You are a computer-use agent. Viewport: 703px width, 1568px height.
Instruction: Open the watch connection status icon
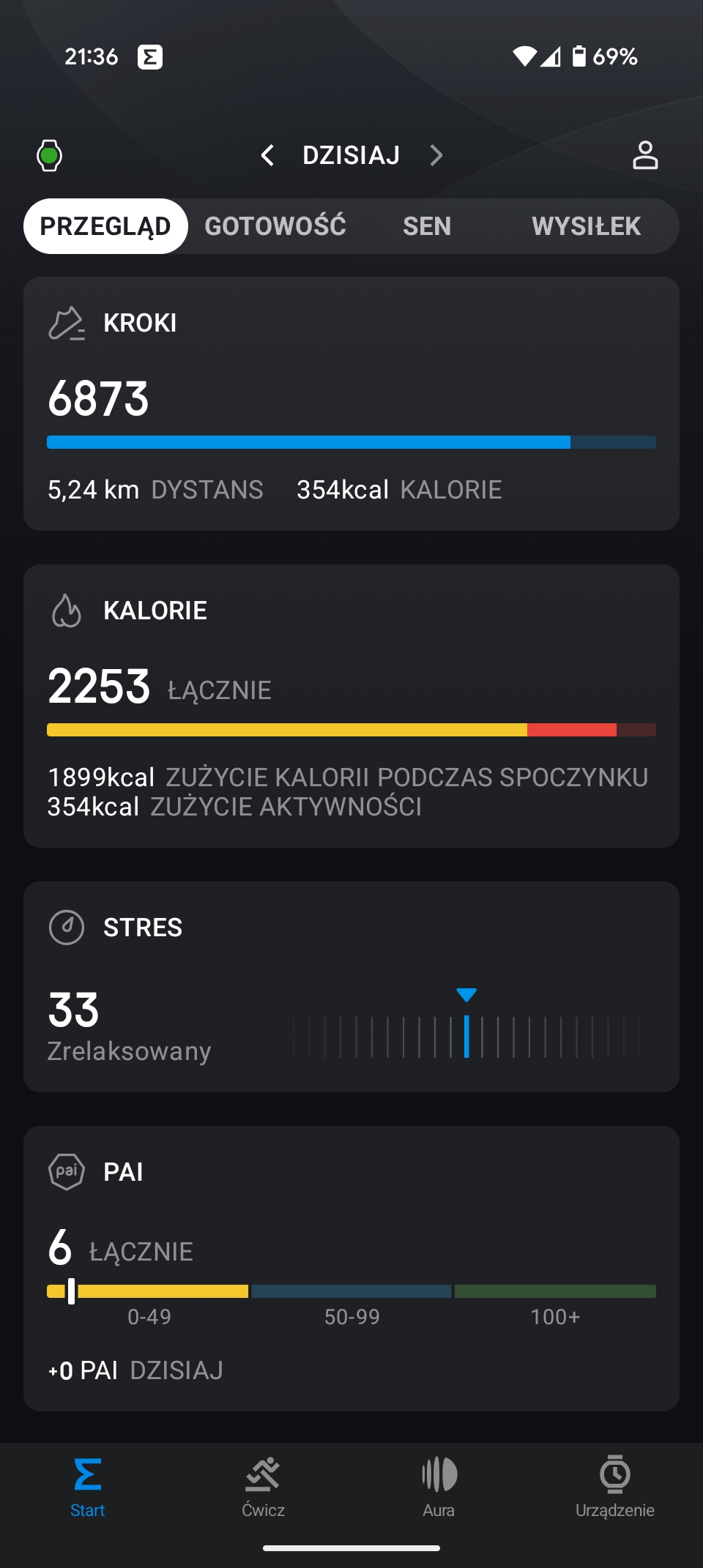coord(49,155)
